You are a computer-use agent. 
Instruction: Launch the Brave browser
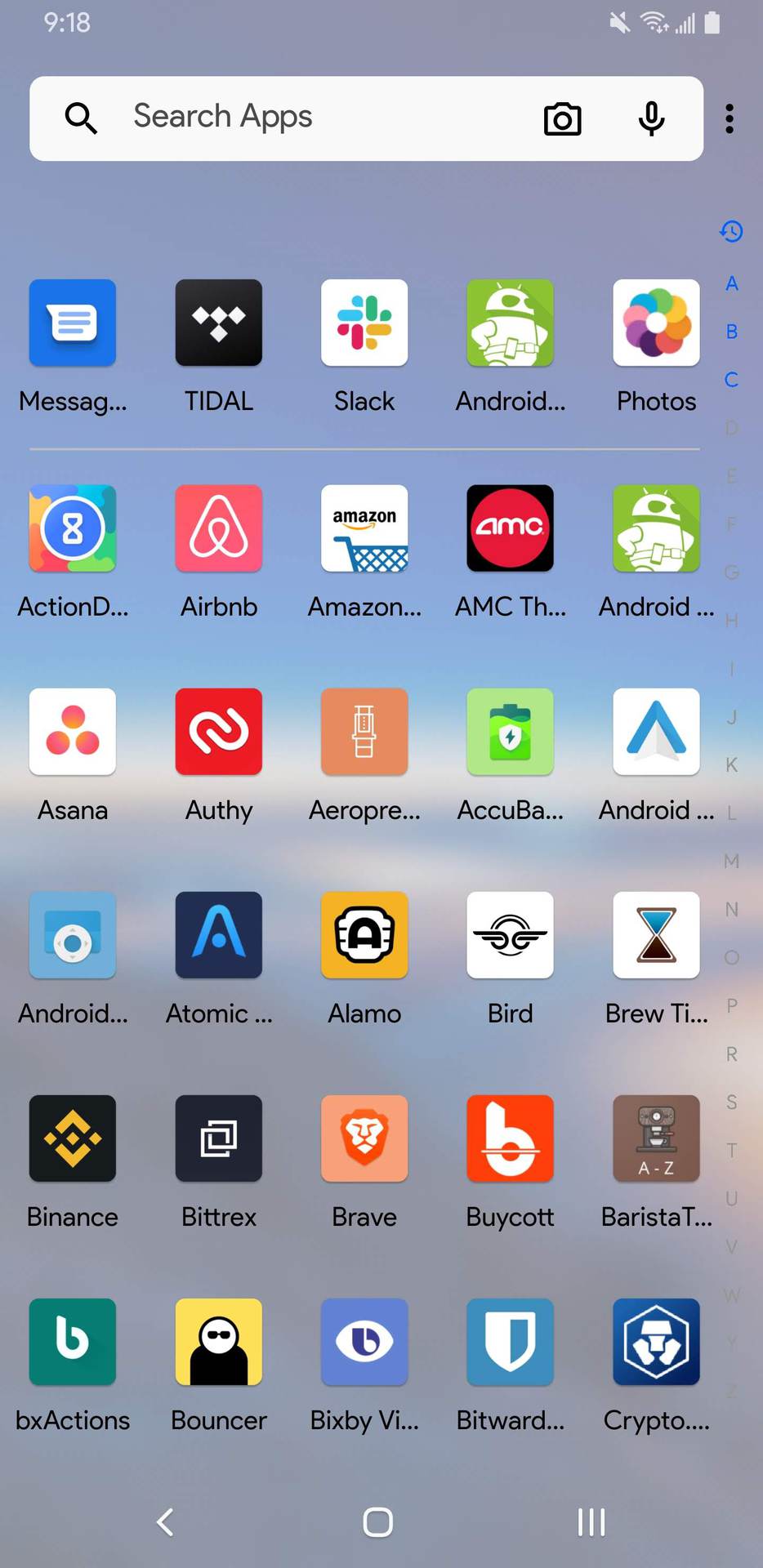364,1138
